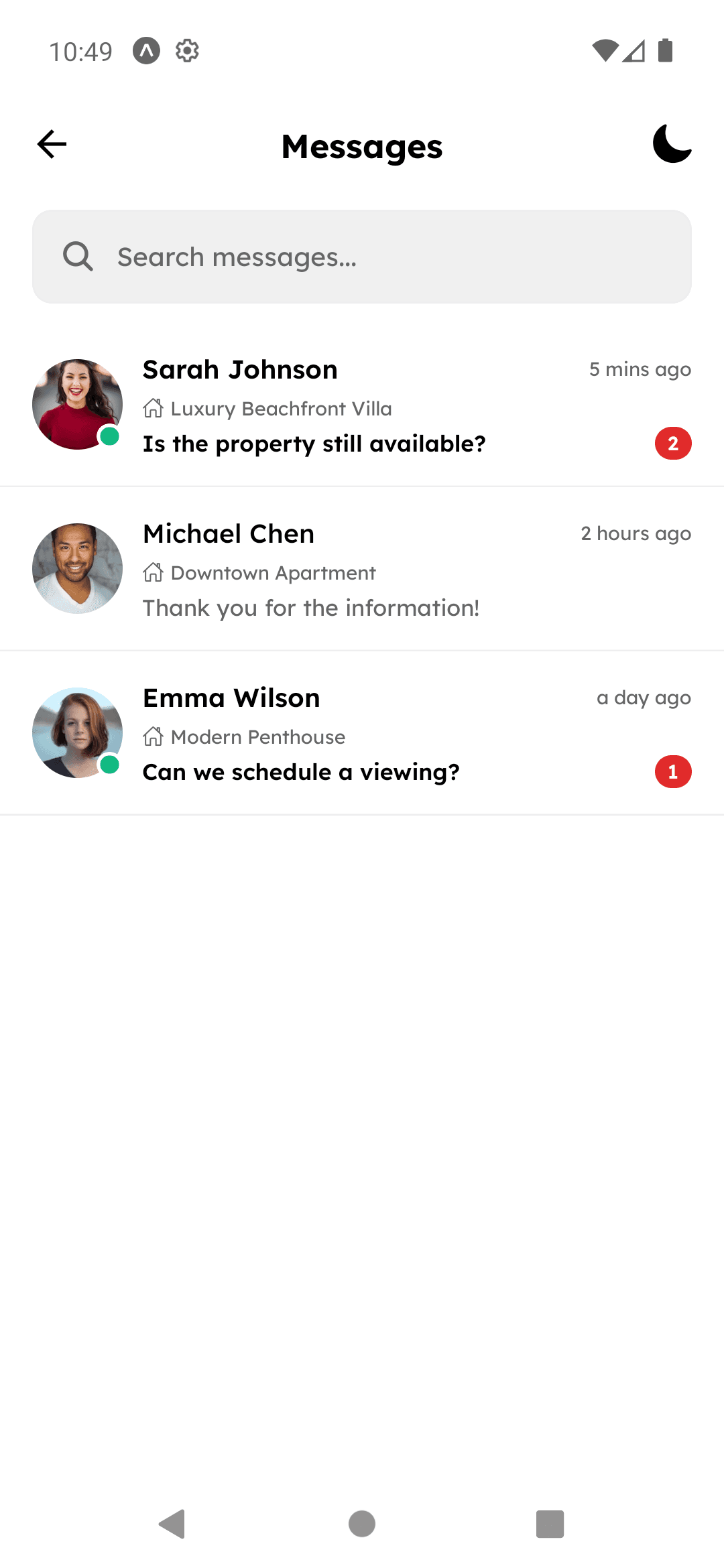Tap the house icon next to Luxury Beachfront Villa
This screenshot has height=1568, width=724.
tap(154, 408)
